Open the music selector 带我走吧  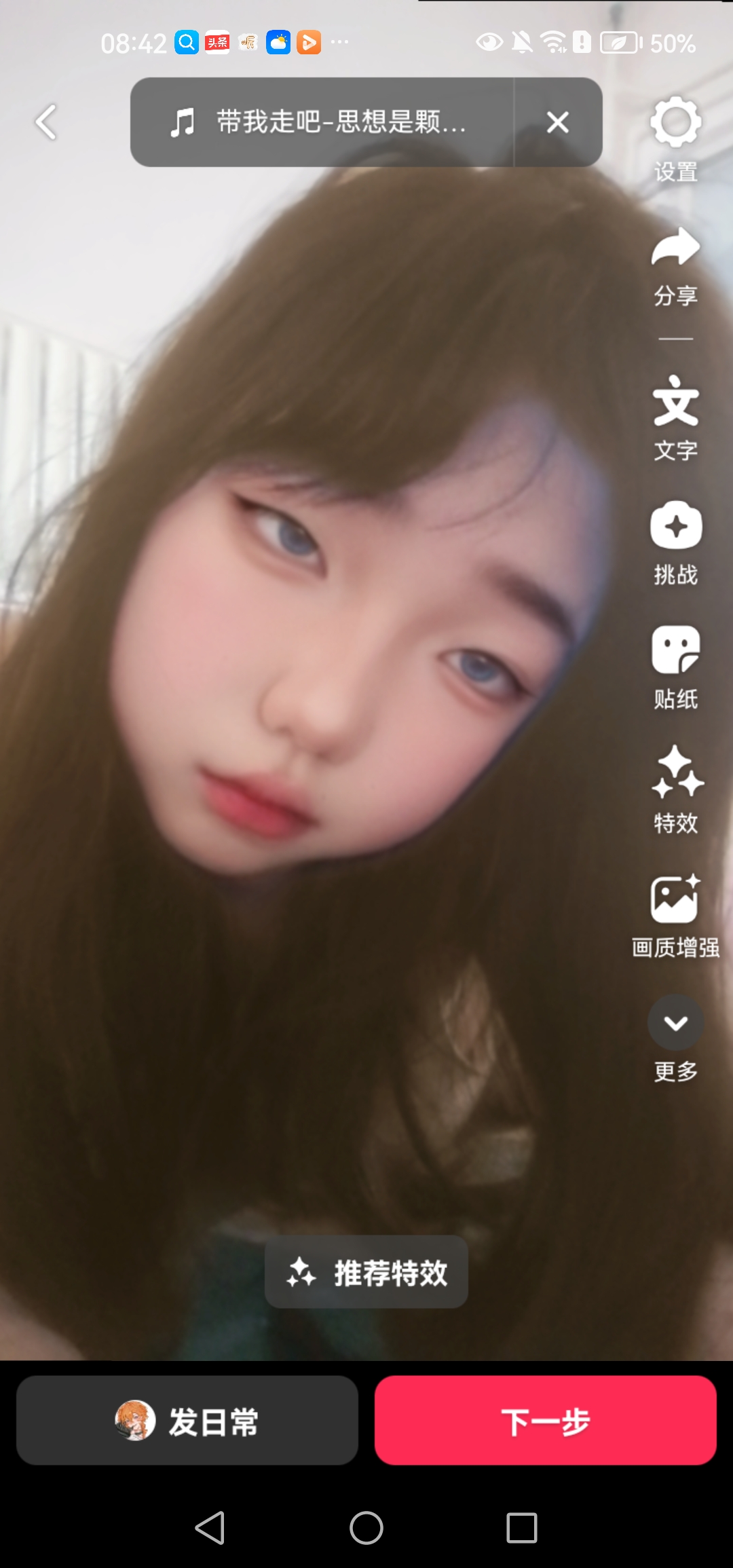pos(319,123)
